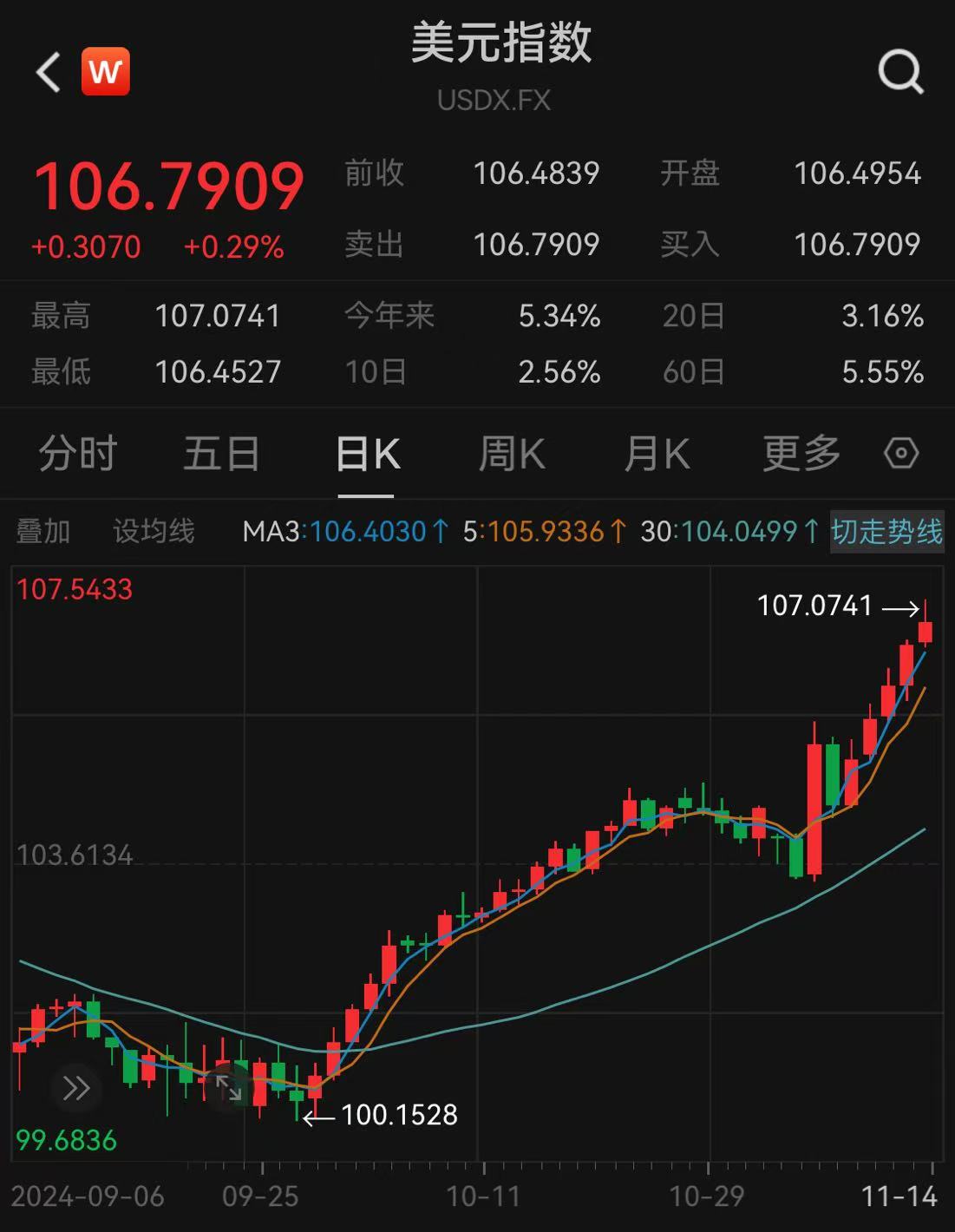Tap the red W app icon
This screenshot has width=955, height=1232.
click(x=105, y=71)
